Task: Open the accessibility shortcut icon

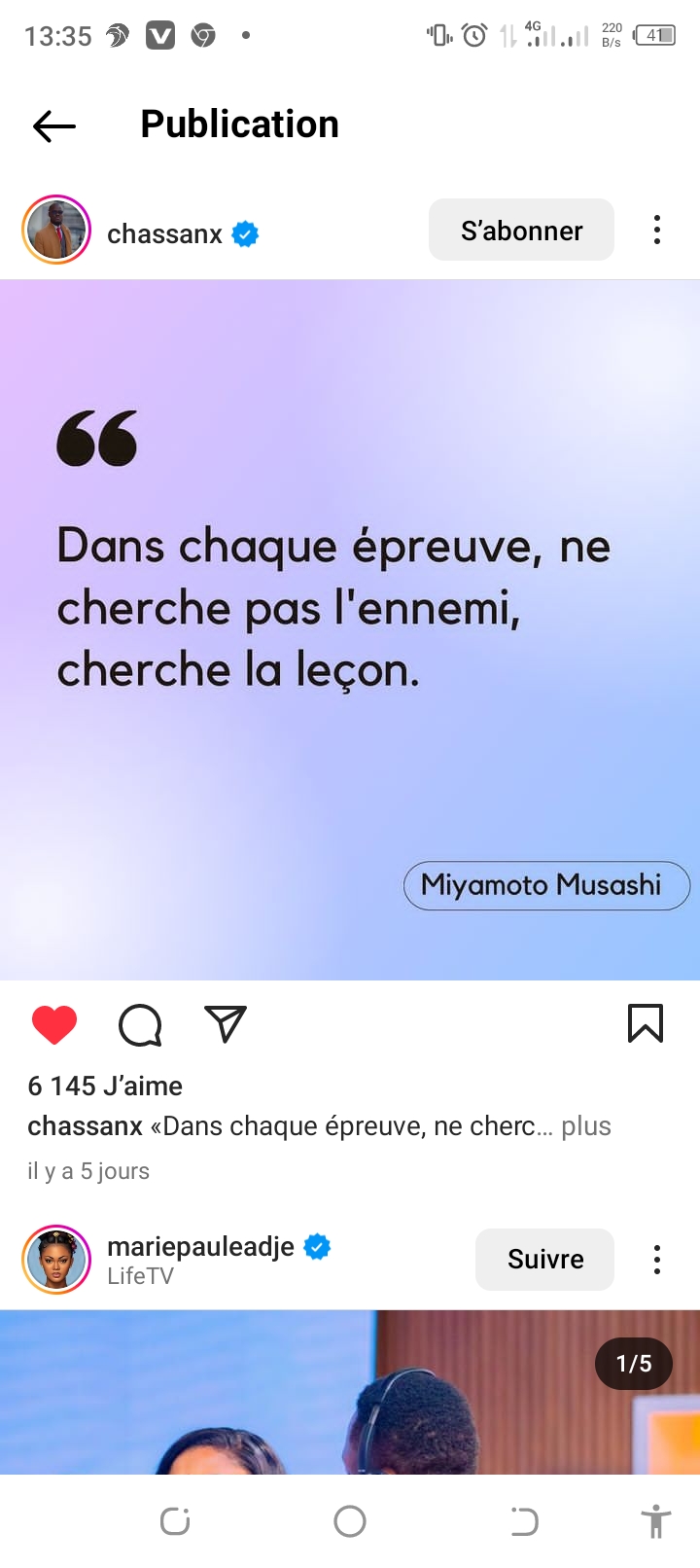Action: [655, 1521]
